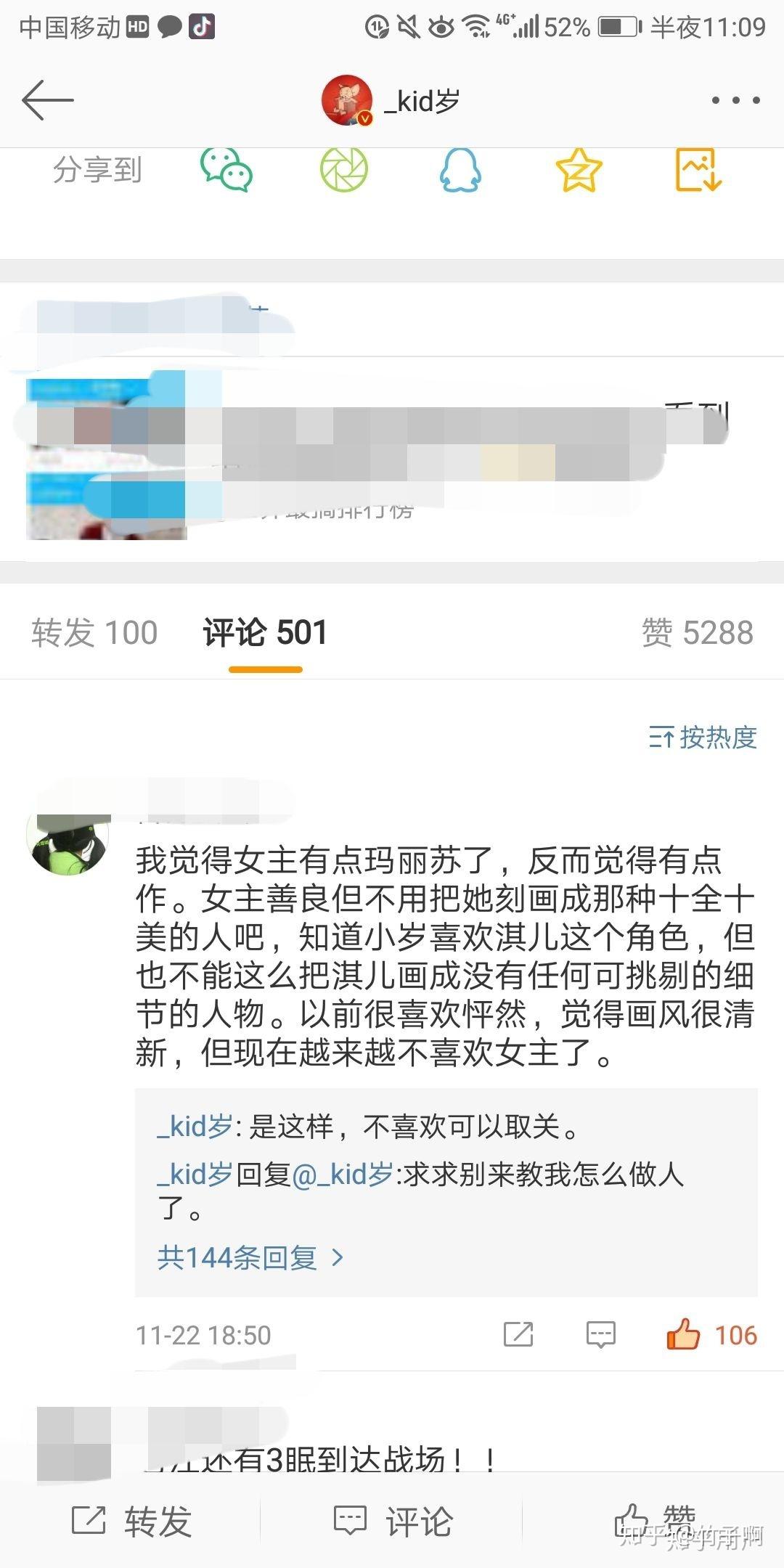Share the post to WeChat Moments

pyautogui.click(x=344, y=170)
